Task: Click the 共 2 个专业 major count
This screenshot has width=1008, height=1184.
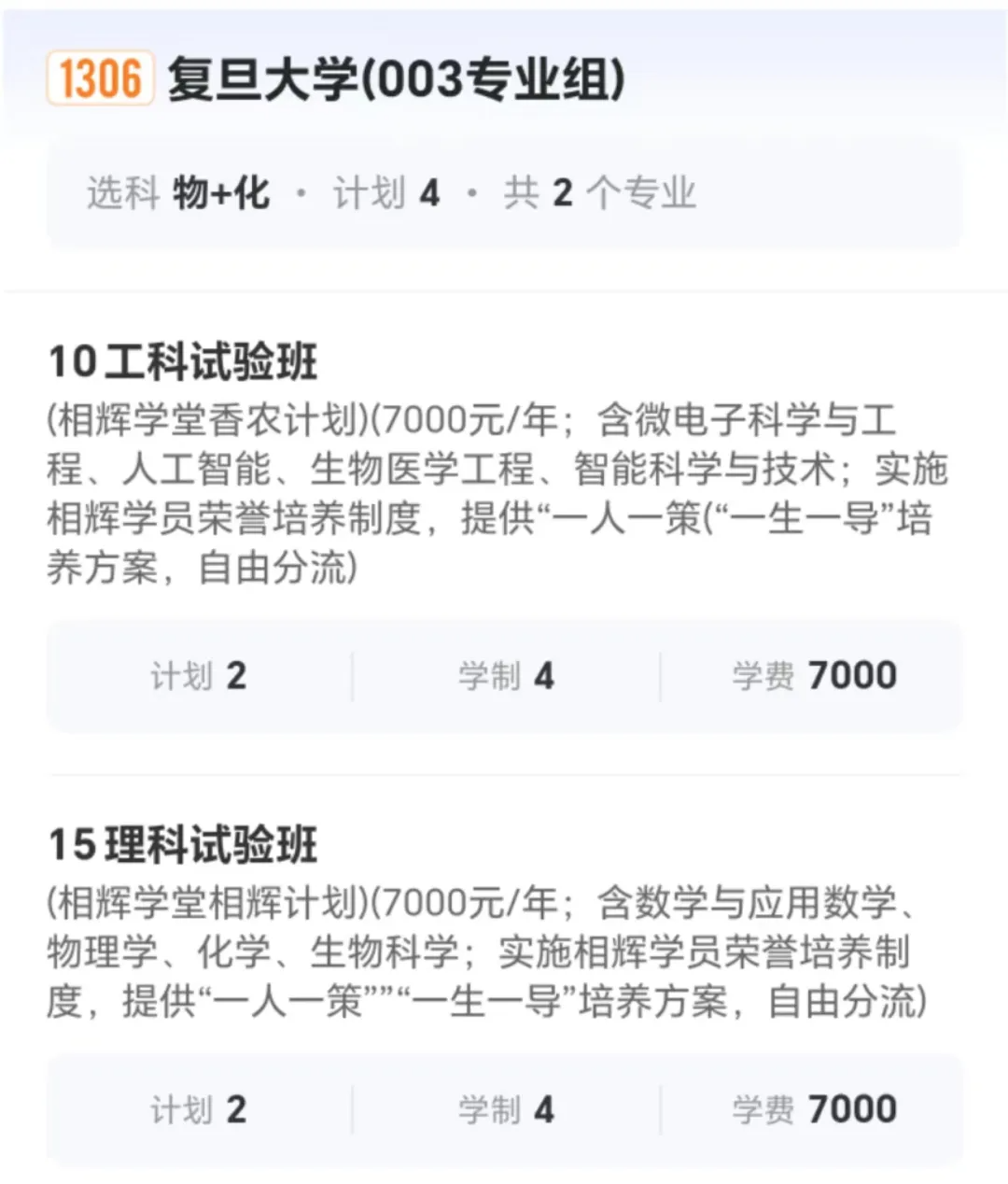Action: point(602,193)
